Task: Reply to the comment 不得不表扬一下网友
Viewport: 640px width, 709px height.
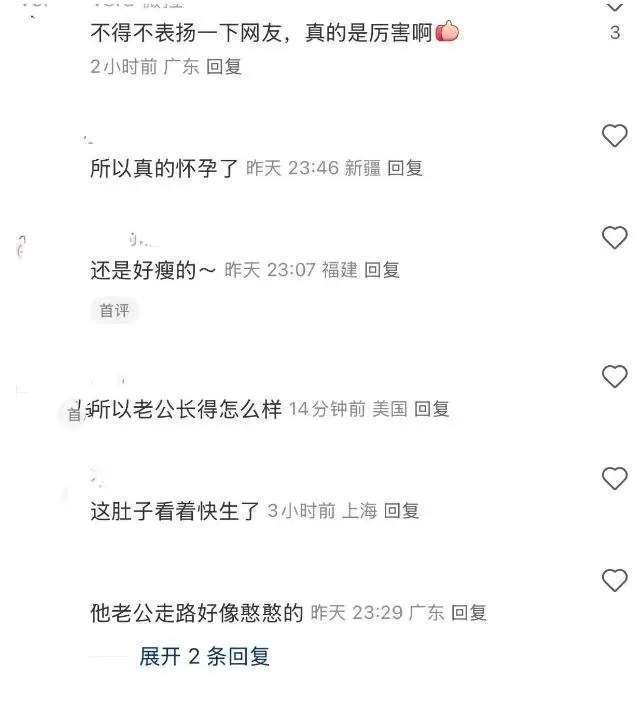Action: pyautogui.click(x=224, y=67)
